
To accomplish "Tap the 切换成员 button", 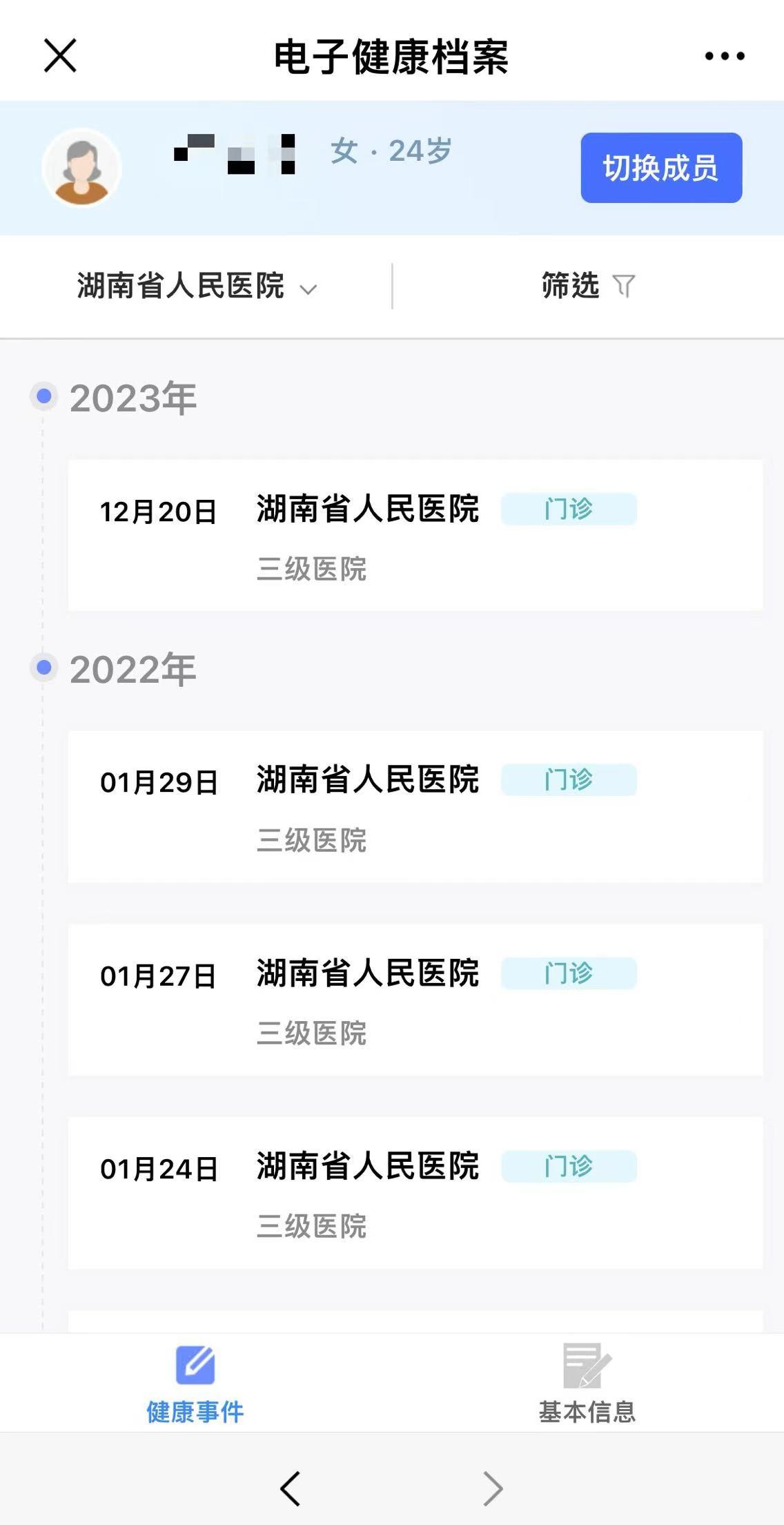I will pos(660,168).
